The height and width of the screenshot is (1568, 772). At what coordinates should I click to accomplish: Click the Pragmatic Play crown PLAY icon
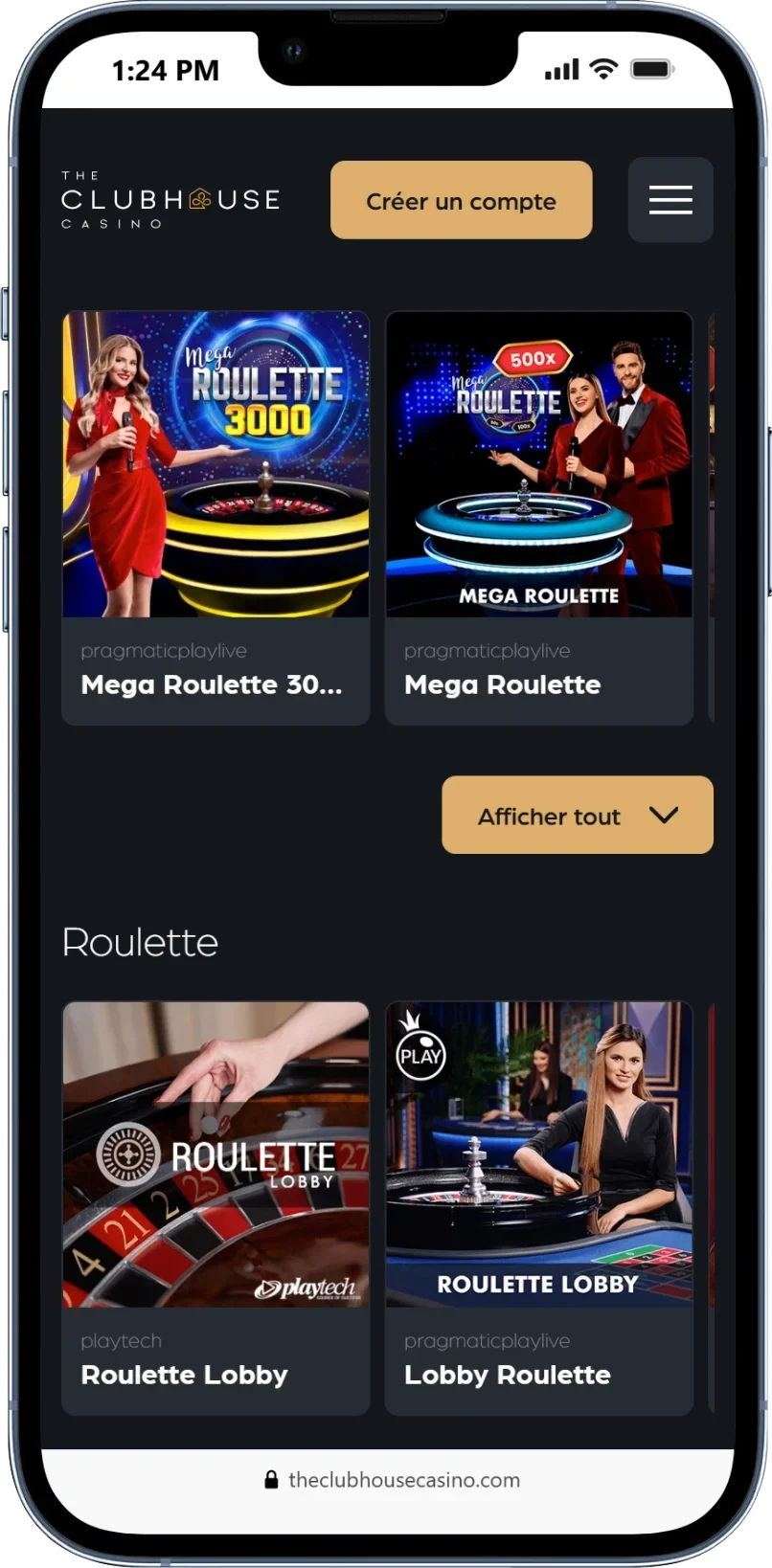(420, 1054)
